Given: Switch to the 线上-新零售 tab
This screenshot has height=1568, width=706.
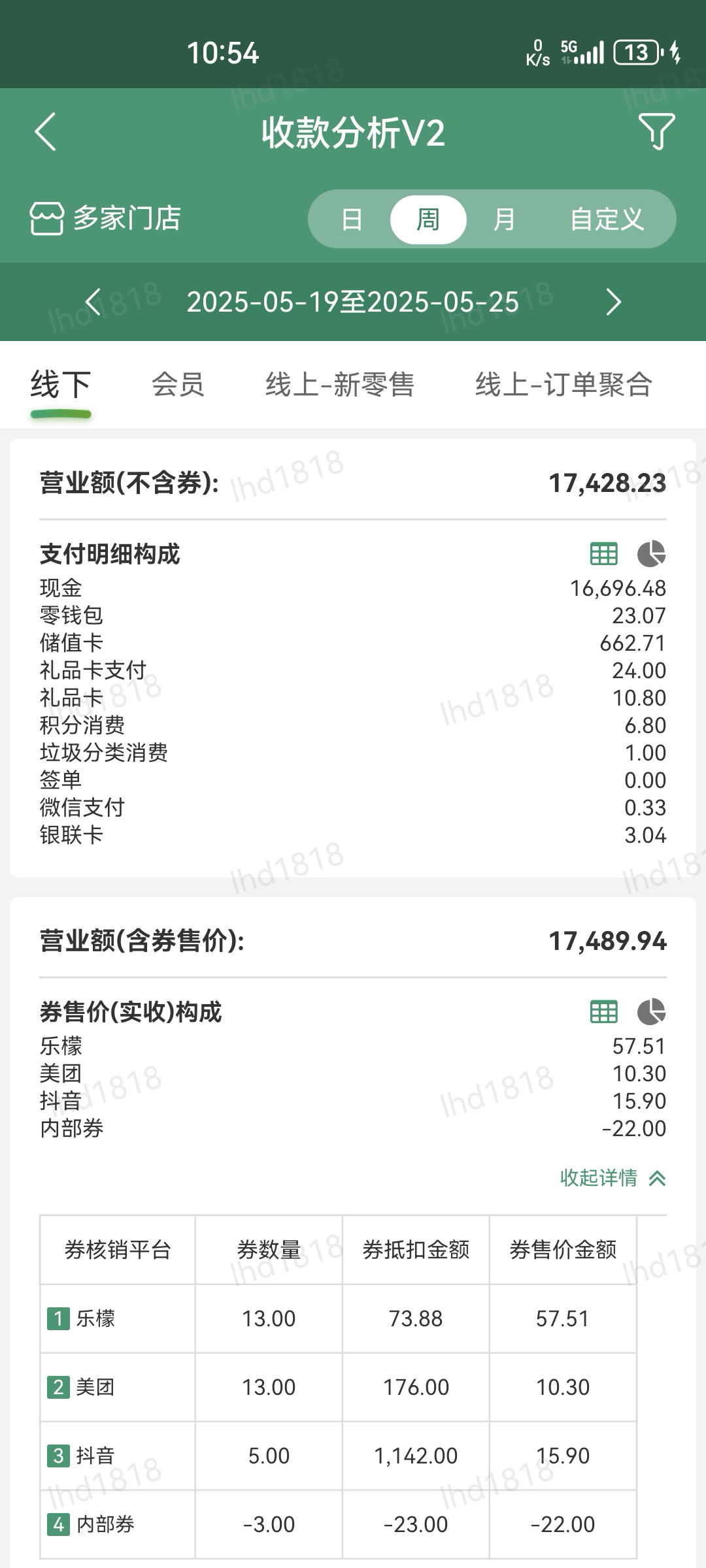Looking at the screenshot, I should coord(340,384).
